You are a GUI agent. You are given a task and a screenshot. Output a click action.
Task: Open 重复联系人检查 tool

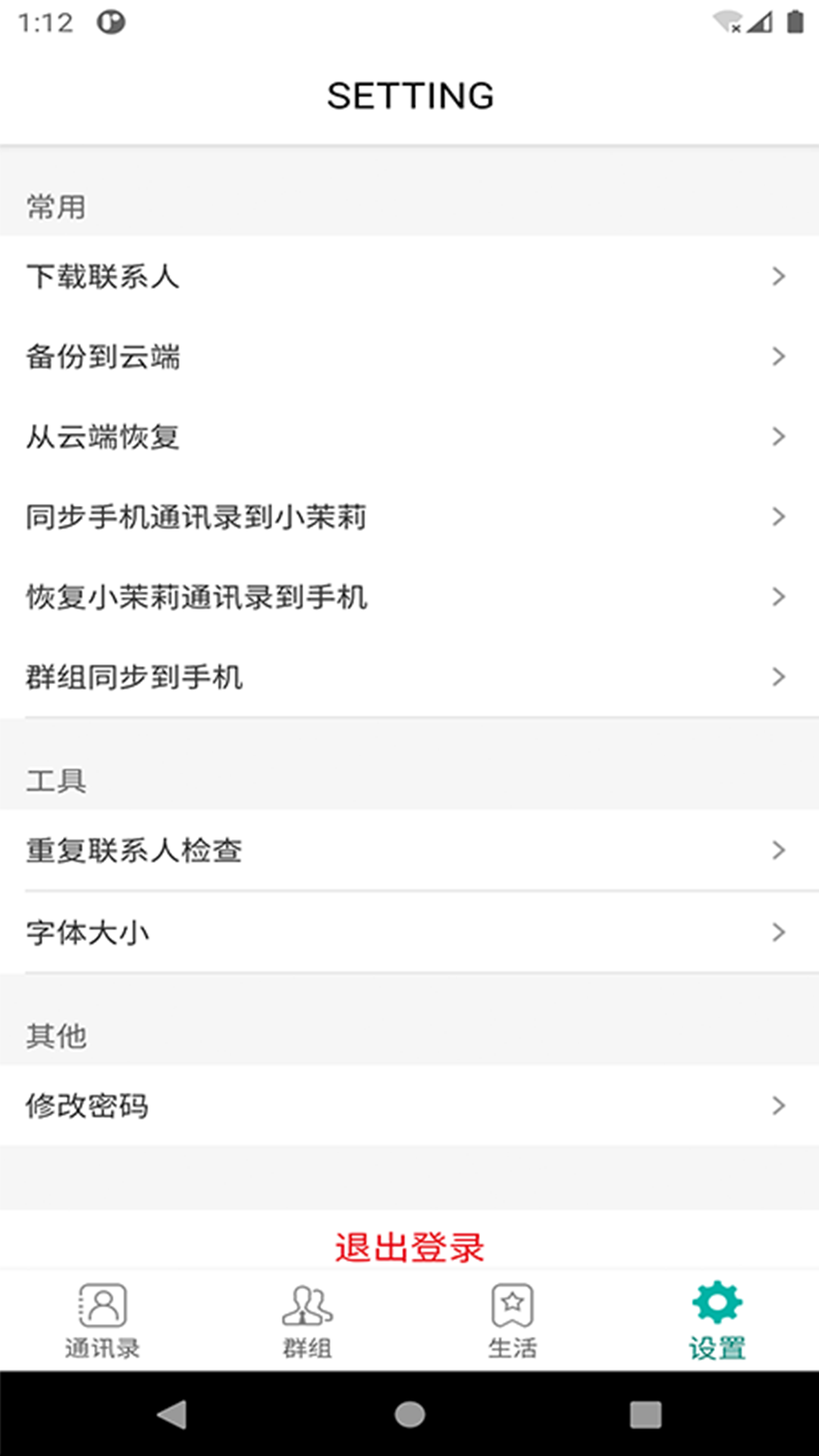coord(409,850)
